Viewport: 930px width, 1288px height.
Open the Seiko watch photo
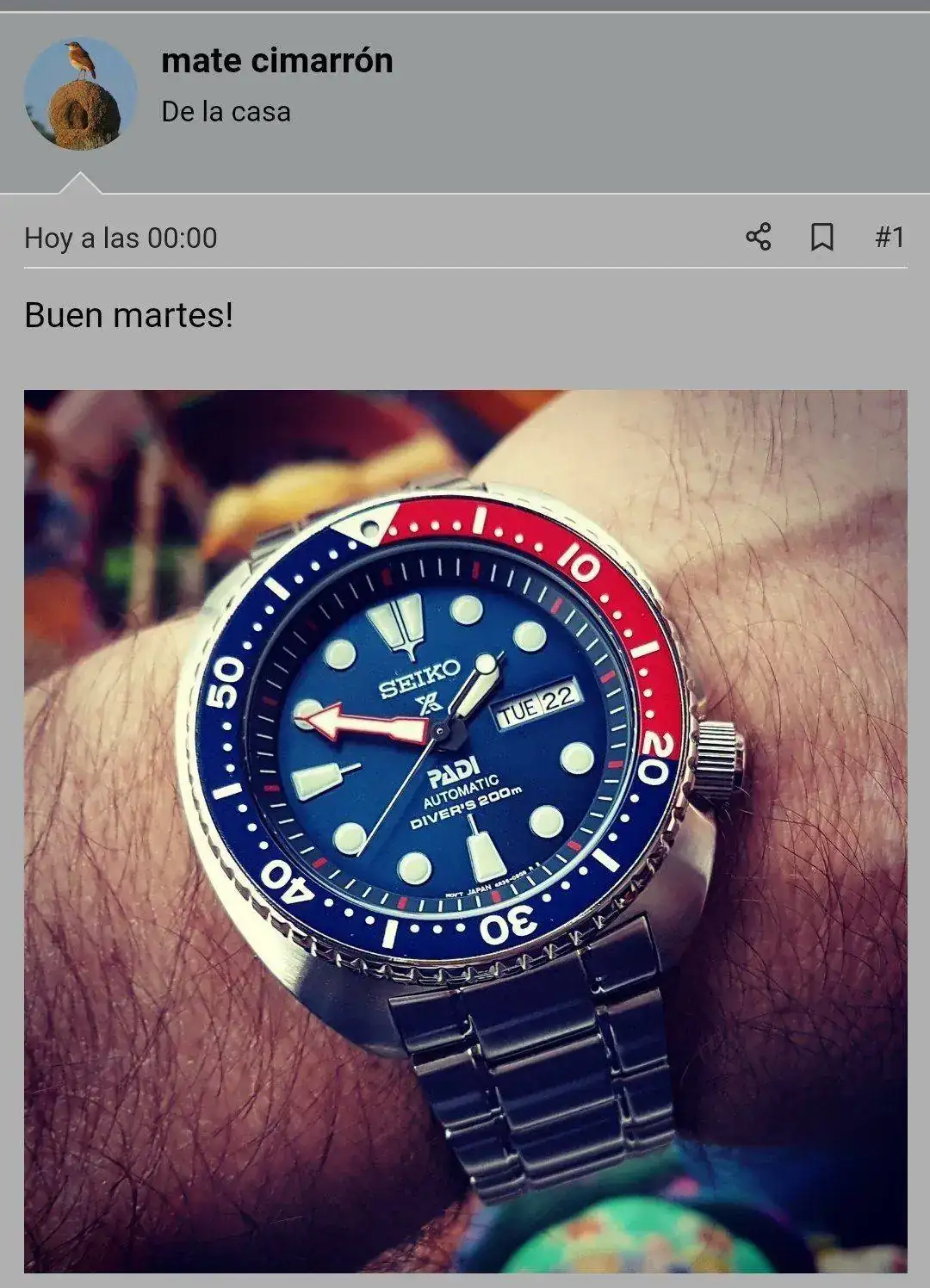tap(465, 831)
